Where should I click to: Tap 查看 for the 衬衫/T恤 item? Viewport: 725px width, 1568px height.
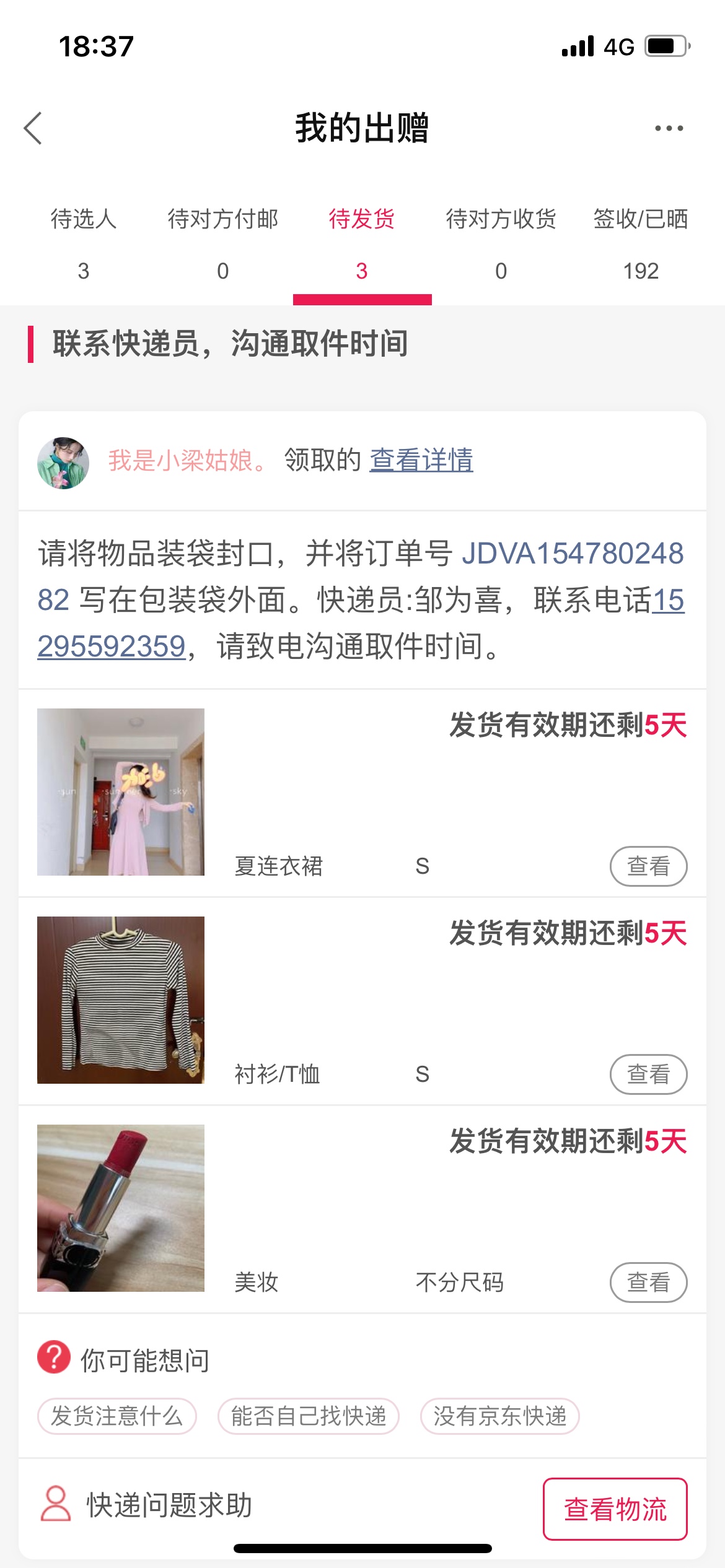click(648, 1074)
